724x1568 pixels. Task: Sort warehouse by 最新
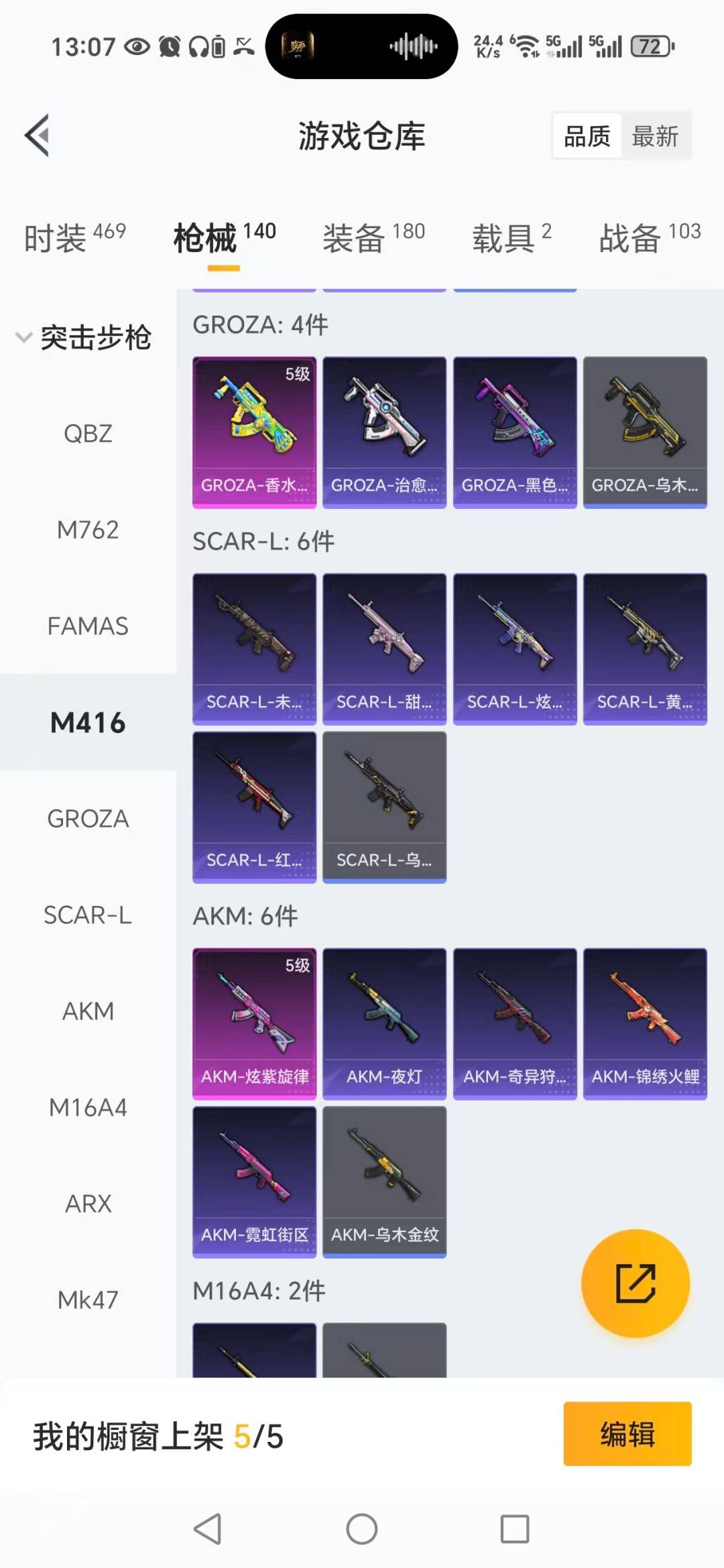point(655,136)
